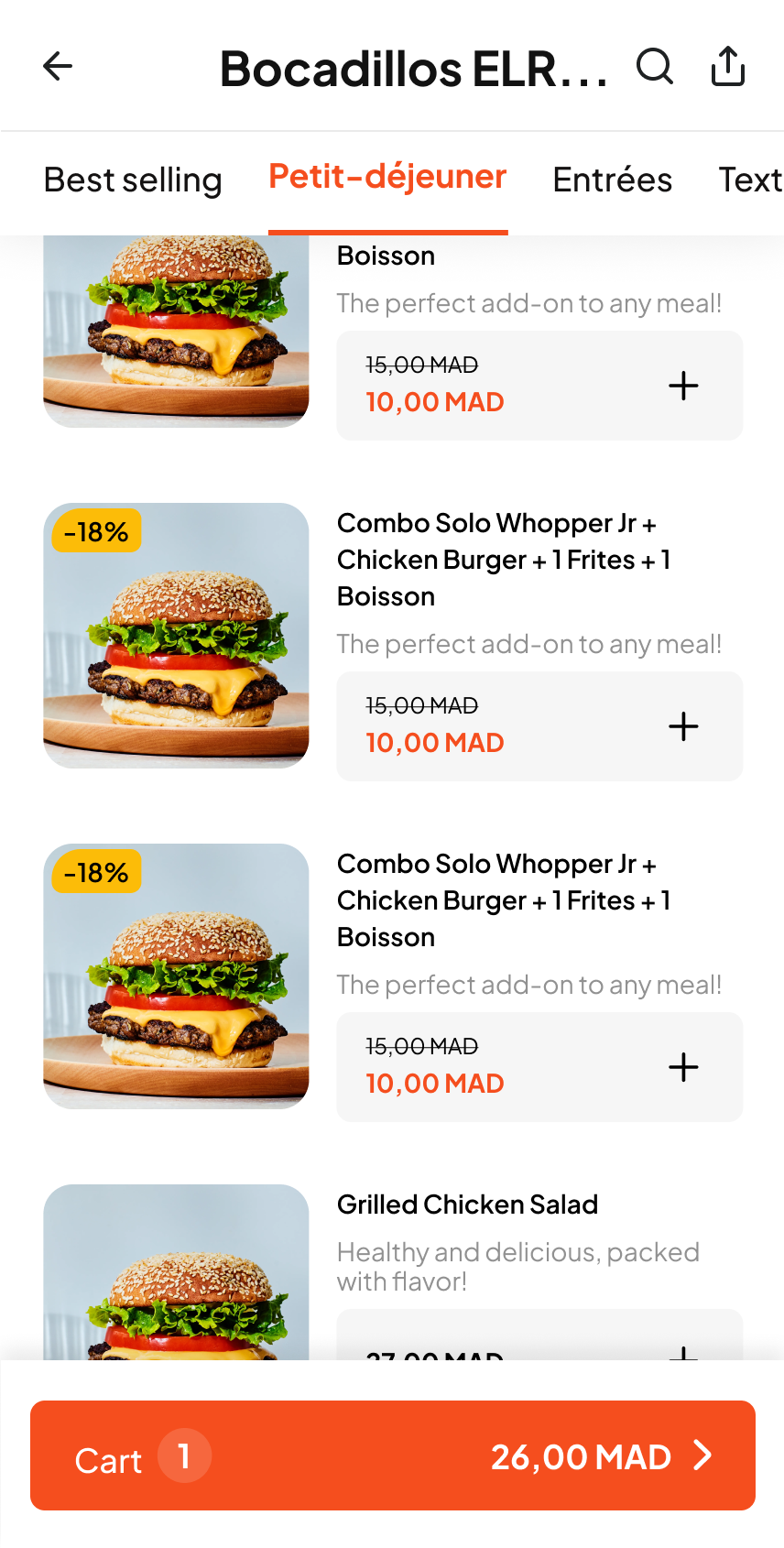This screenshot has width=784, height=1548.
Task: View cart totaling 26,00 MAD
Action: [x=393, y=1455]
